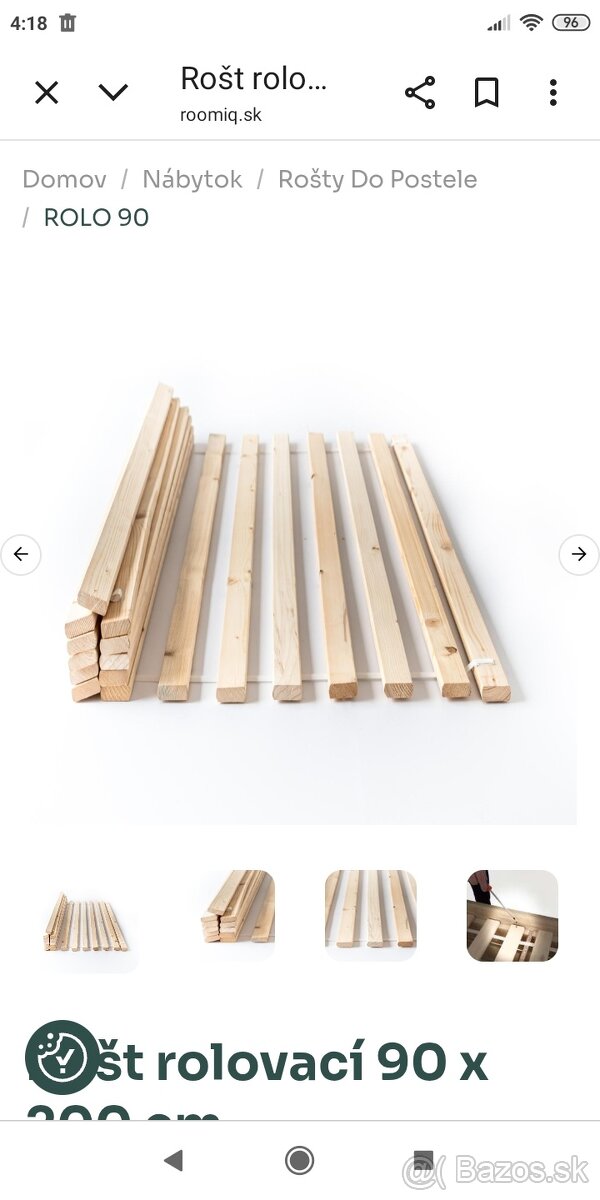Share this roomiq.sk page
The height and width of the screenshot is (1200, 600).
pyautogui.click(x=420, y=93)
